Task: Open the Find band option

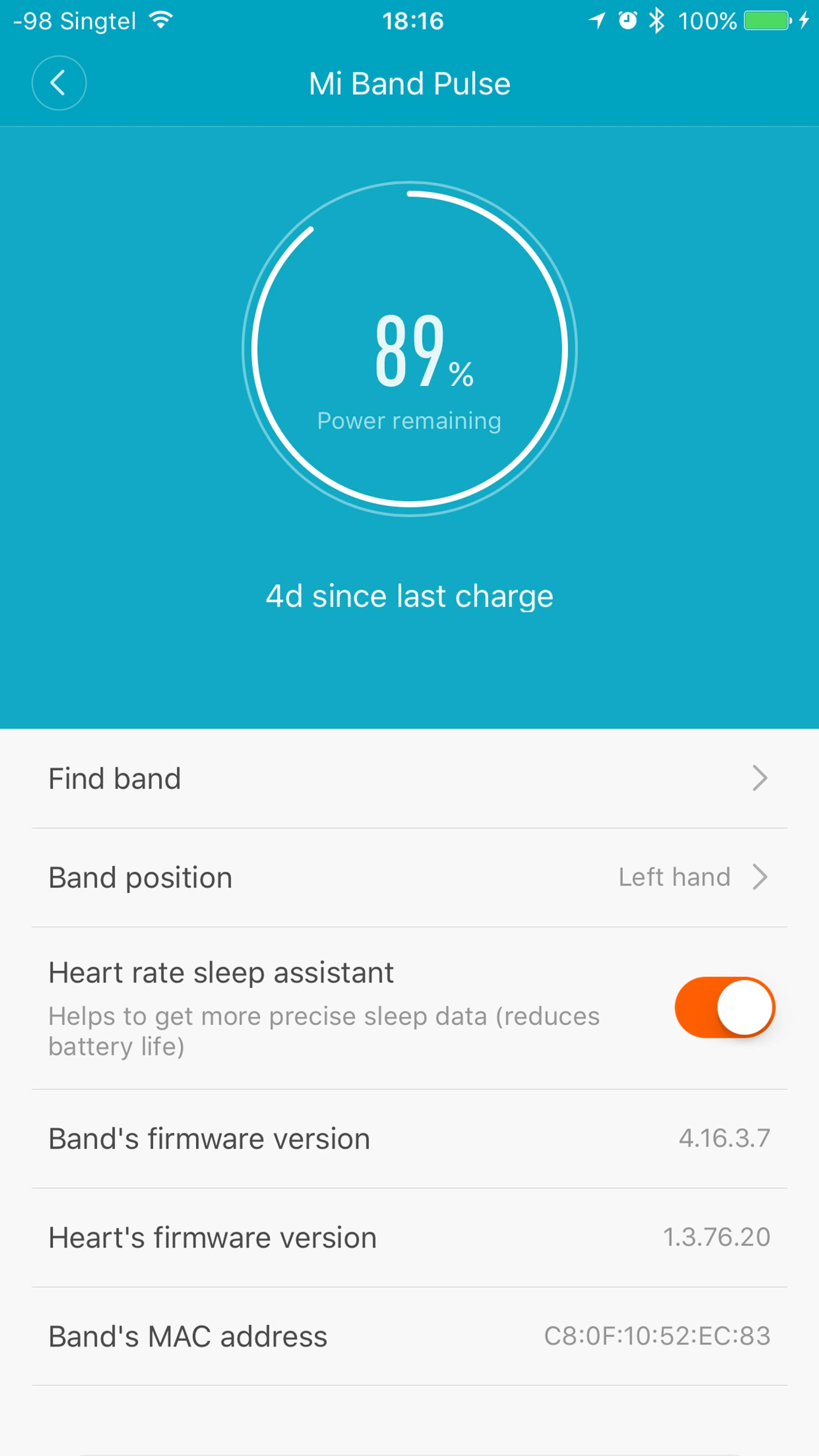Action: 409,778
